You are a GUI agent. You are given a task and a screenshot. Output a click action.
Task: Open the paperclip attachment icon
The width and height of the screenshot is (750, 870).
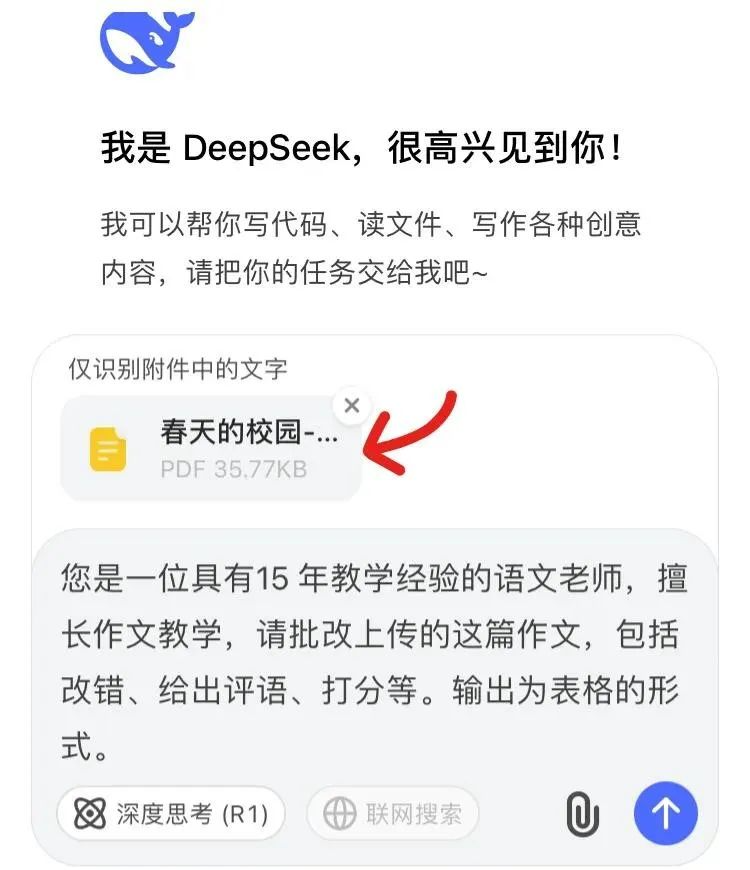click(x=580, y=813)
